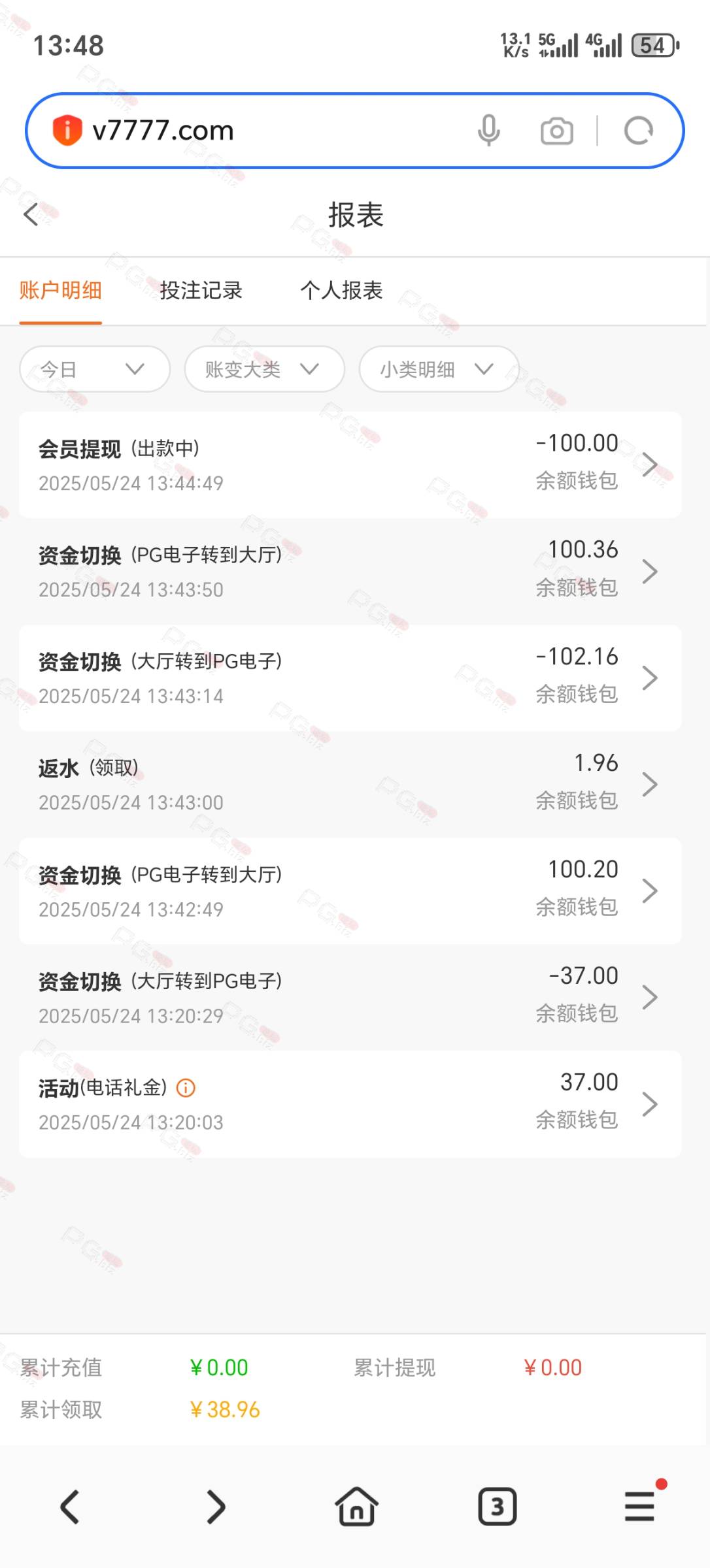Start voice search with the microphone
710x1568 pixels.
pos(488,131)
